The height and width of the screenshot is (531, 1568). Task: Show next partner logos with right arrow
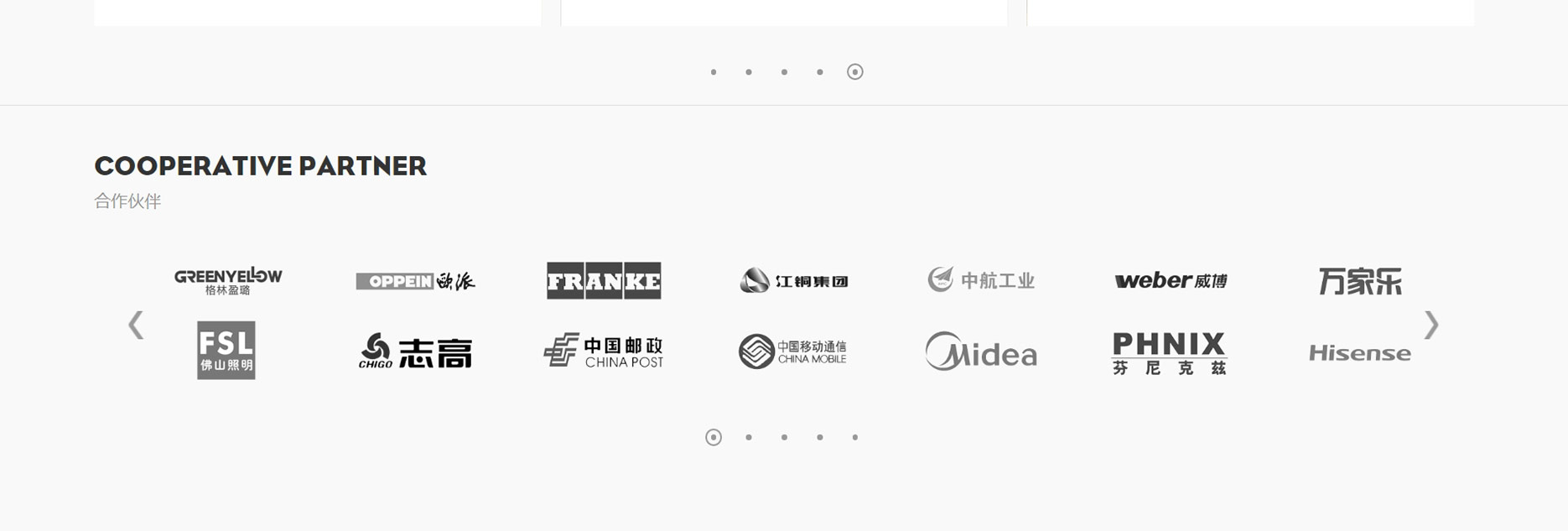coord(1431,325)
